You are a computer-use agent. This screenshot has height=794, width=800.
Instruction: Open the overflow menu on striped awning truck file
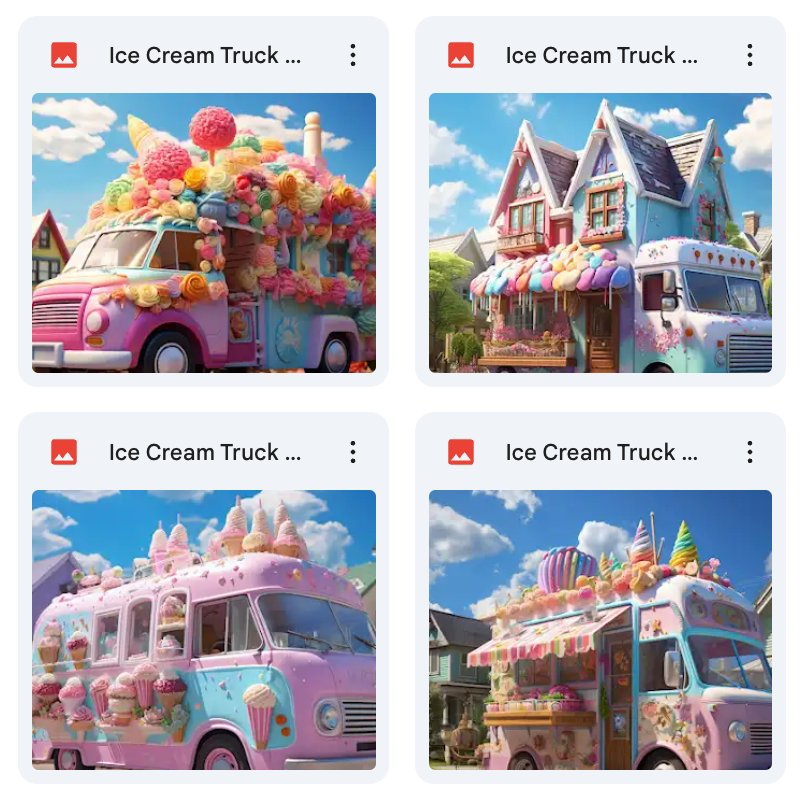click(x=750, y=452)
